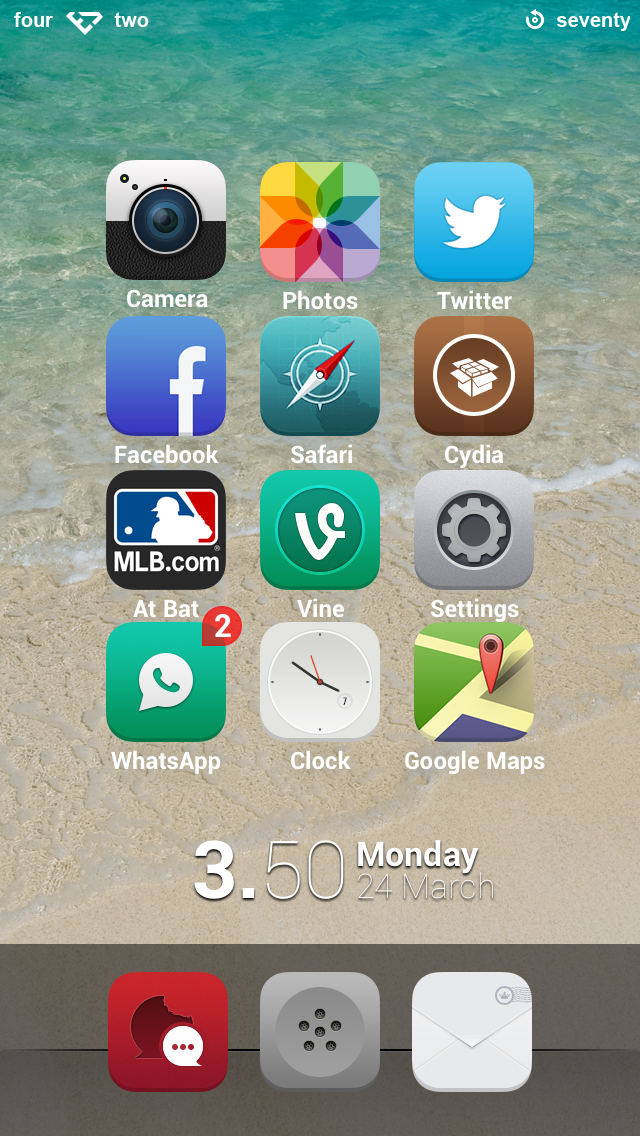Viewport: 640px width, 1136px height.
Task: Open the Camera app
Action: pyautogui.click(x=166, y=220)
